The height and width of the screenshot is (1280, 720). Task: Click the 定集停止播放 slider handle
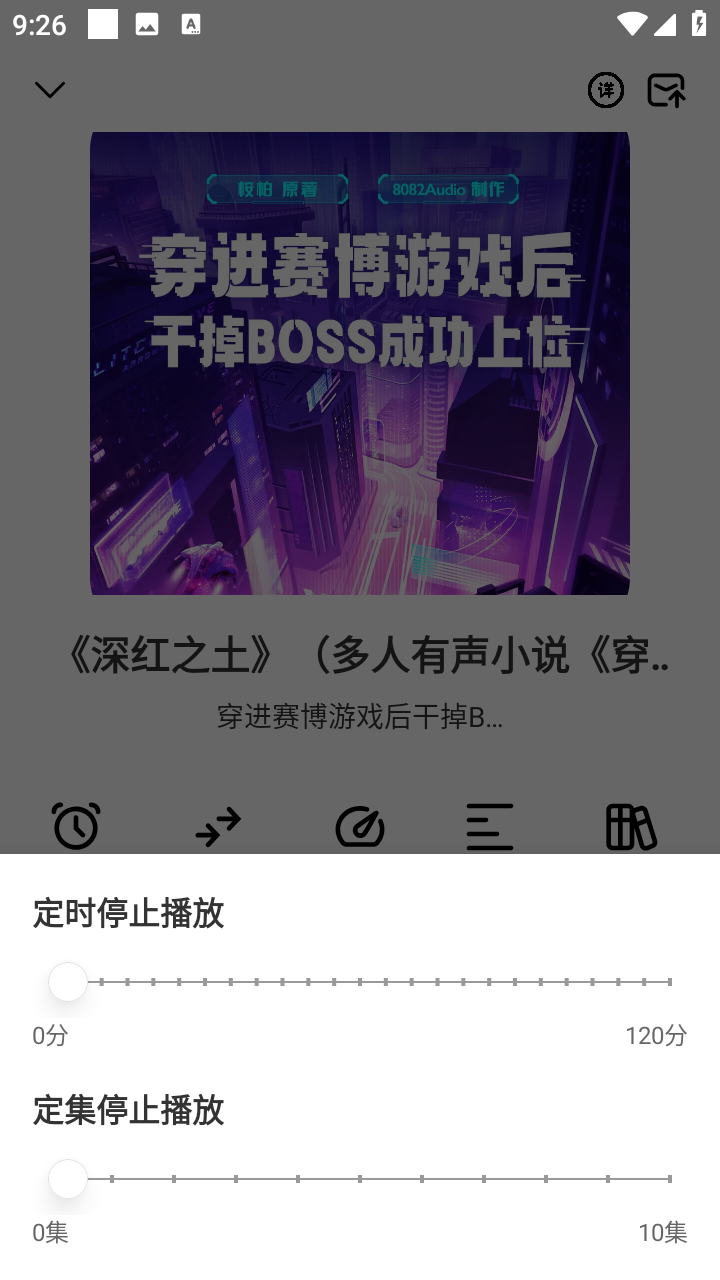pos(68,1179)
